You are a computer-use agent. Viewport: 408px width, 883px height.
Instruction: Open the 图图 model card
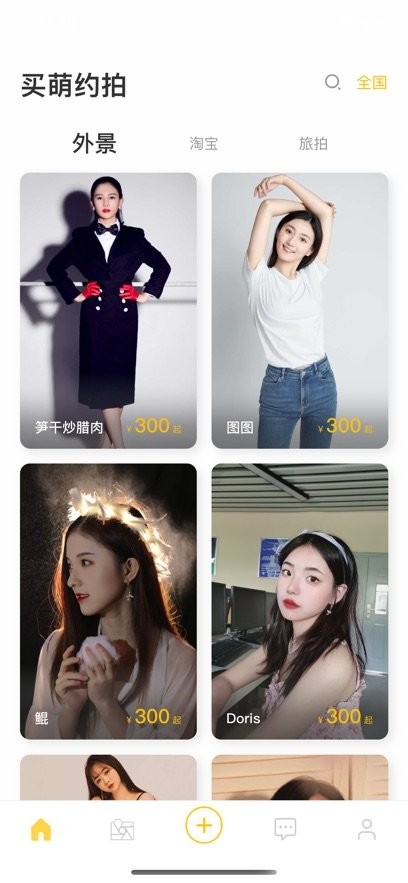pos(299,310)
